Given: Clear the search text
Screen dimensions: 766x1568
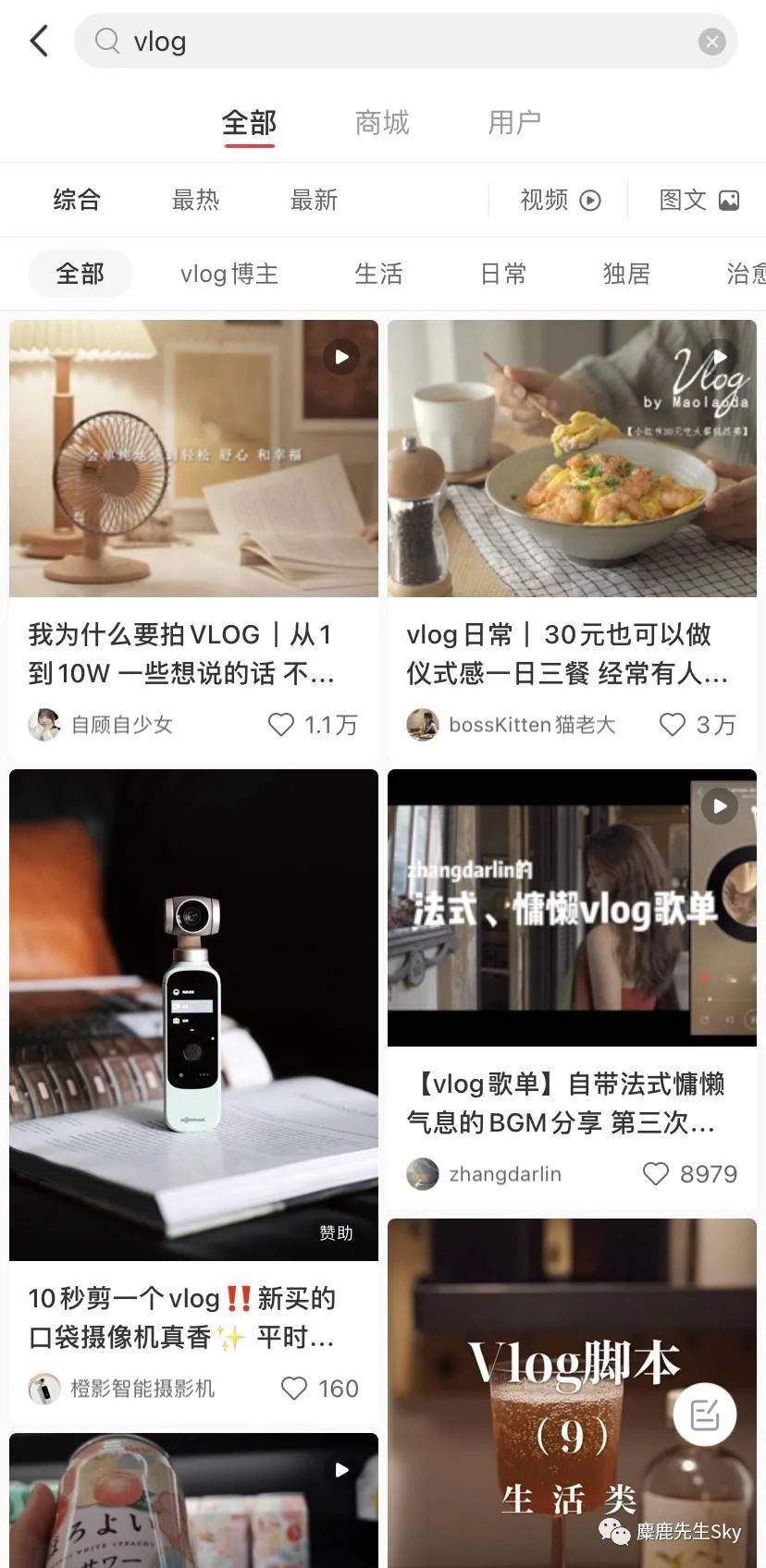Looking at the screenshot, I should tap(711, 42).
